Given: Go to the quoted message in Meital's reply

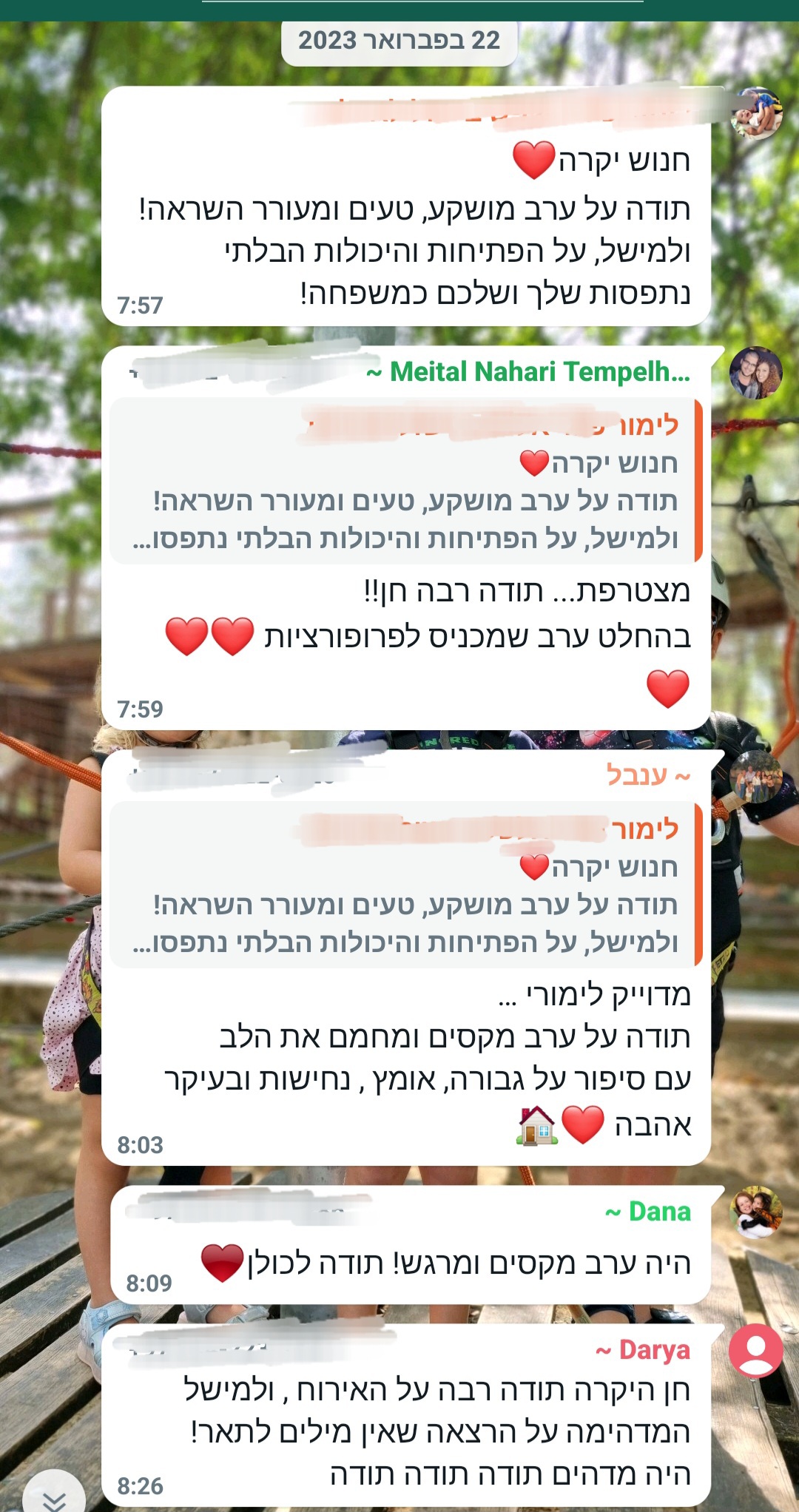Looking at the screenshot, I should [x=405, y=481].
